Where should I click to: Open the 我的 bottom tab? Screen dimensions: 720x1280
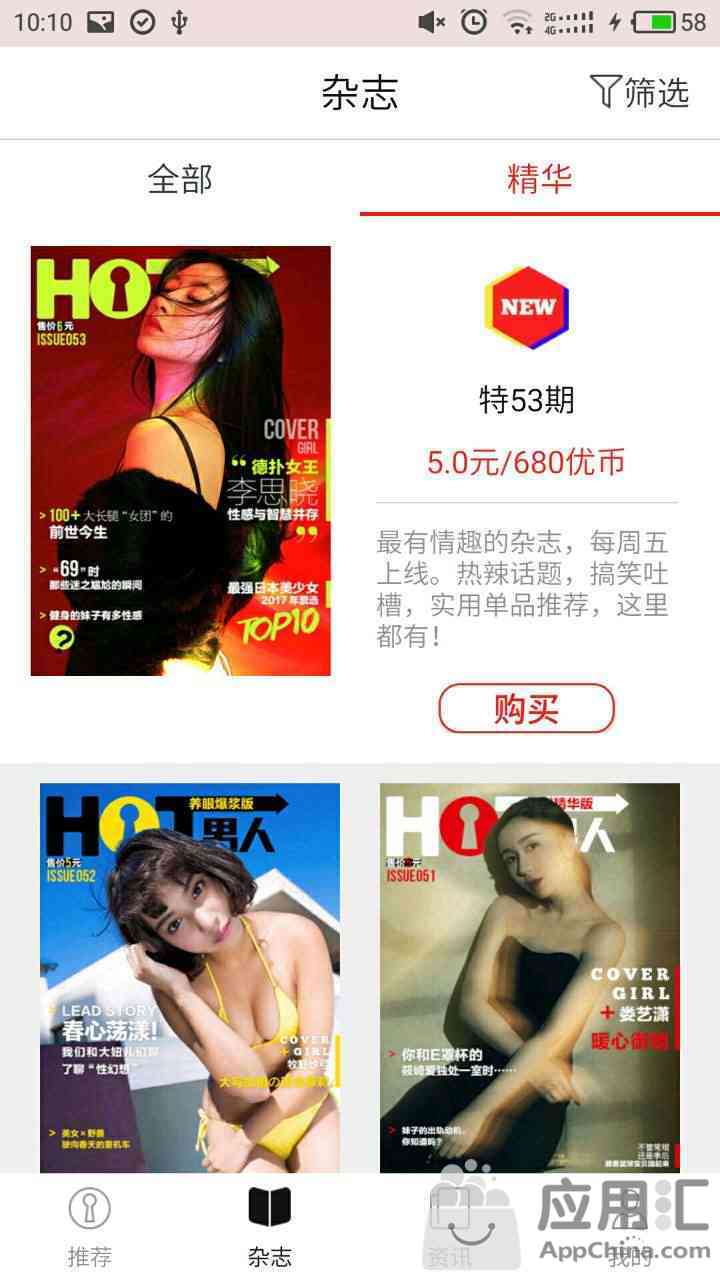(630, 1227)
